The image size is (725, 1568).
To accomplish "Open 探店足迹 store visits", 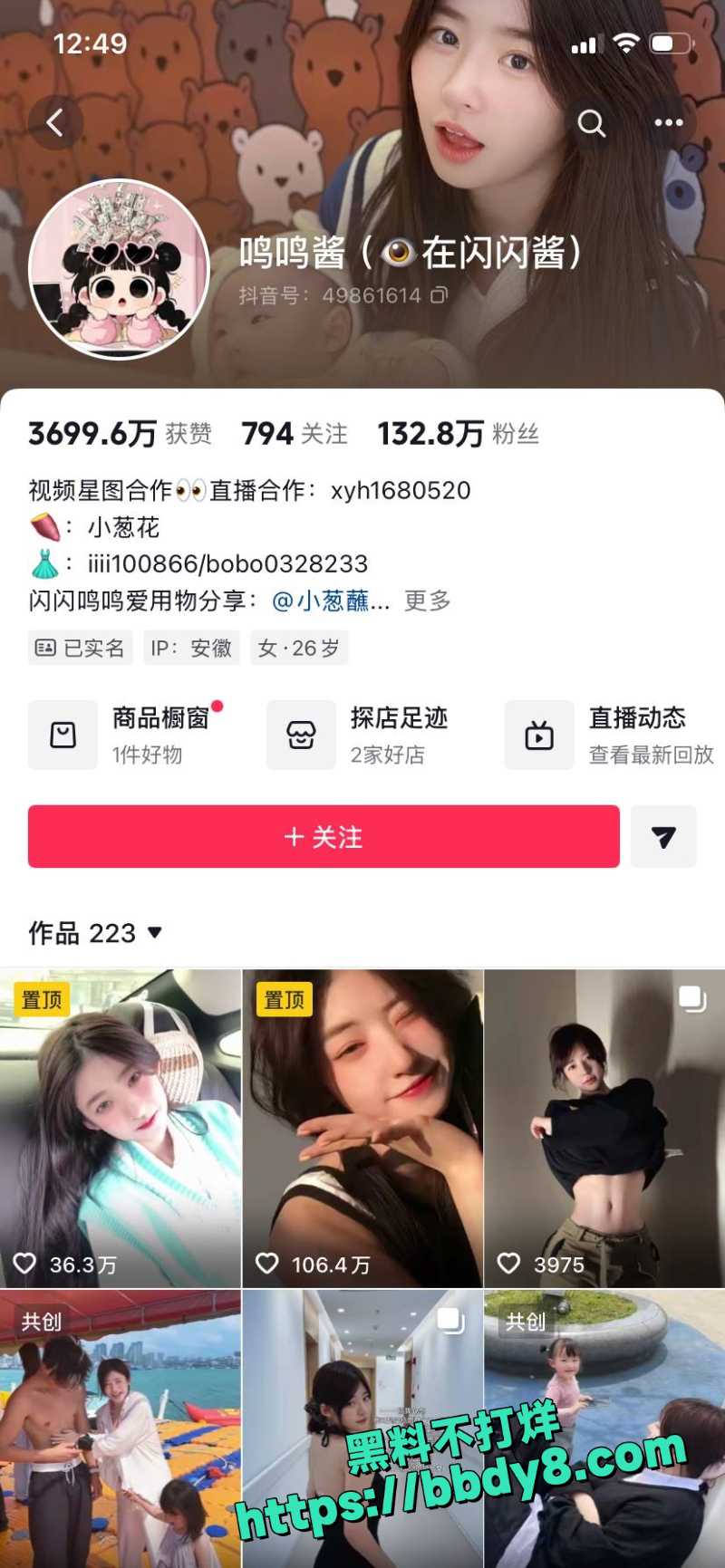I will 362,735.
